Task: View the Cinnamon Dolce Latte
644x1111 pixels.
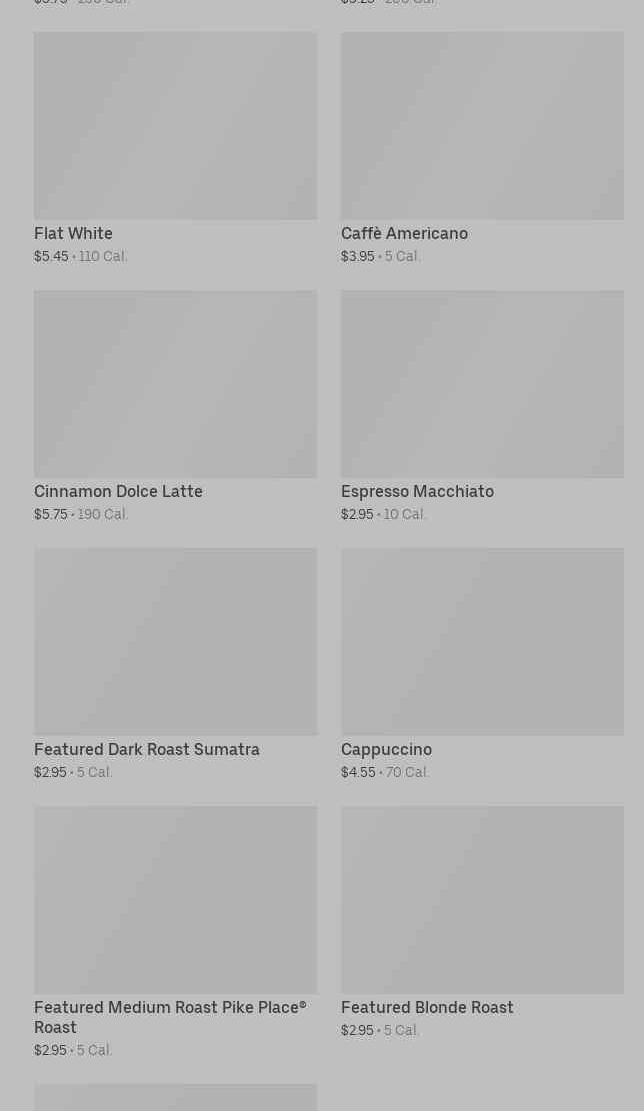Action: coord(175,384)
